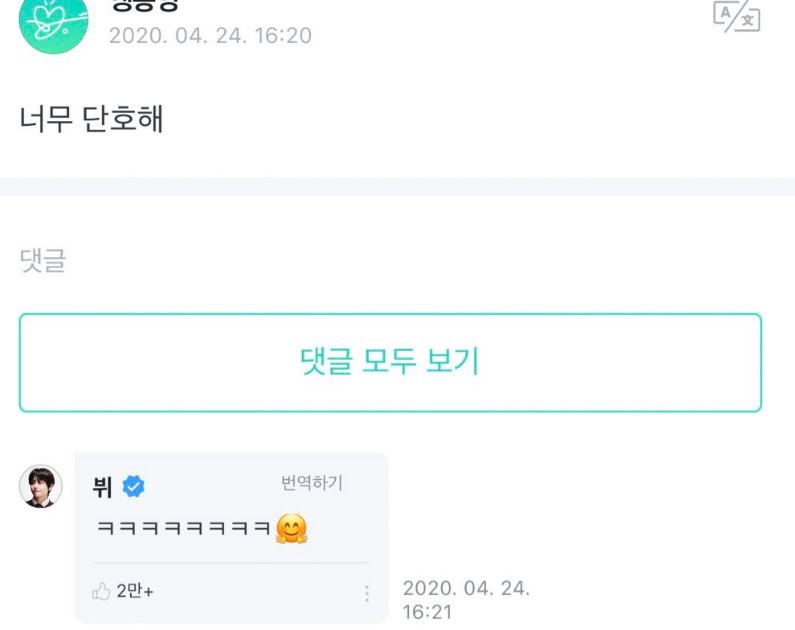This screenshot has width=795, height=630.
Task: Like 뷔's comment with the thumbs-up
Action: tap(101, 592)
